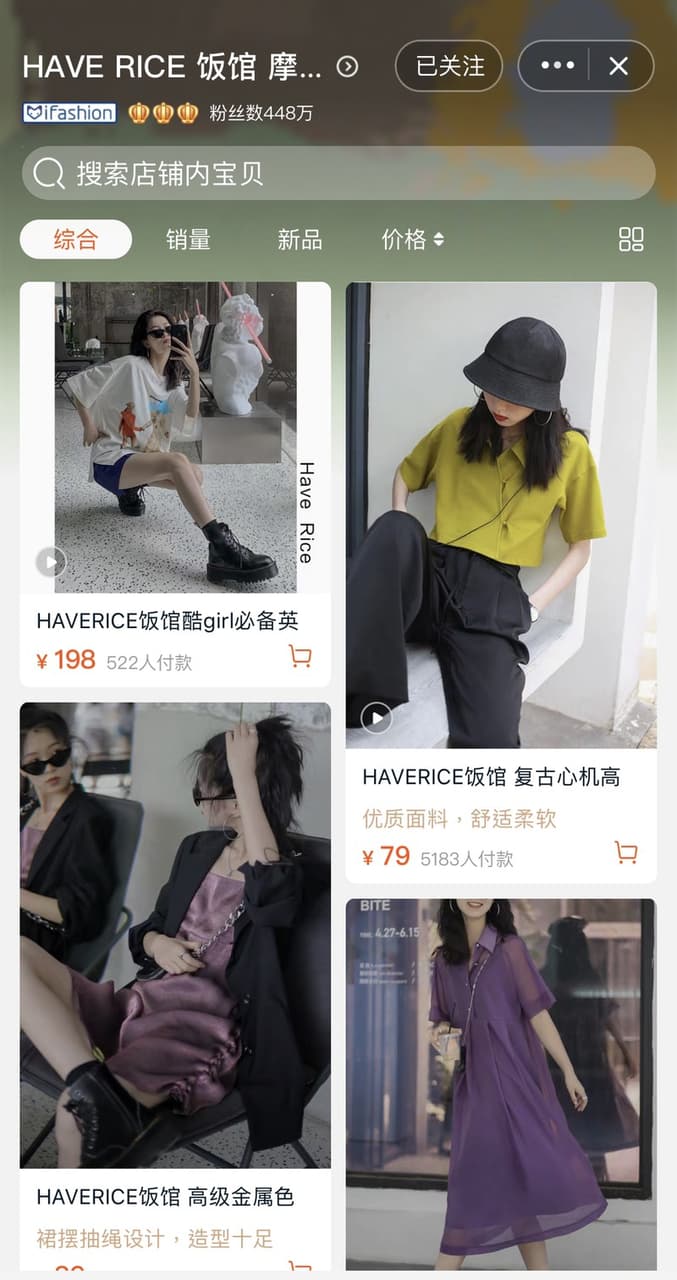Open the 高级金属色 purple dress product
677x1280 pixels.
175,986
